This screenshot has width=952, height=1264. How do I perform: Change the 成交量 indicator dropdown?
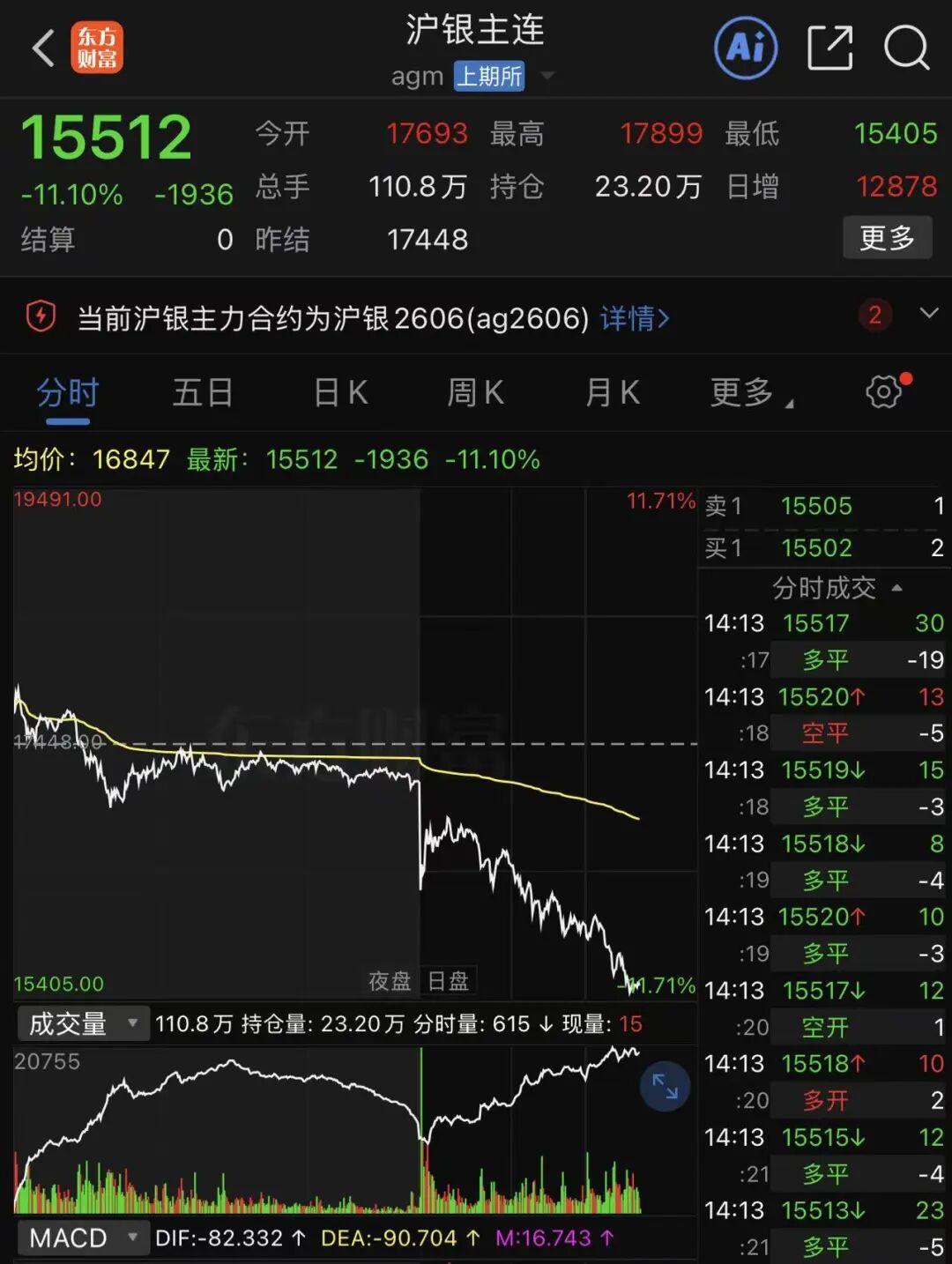click(79, 1023)
